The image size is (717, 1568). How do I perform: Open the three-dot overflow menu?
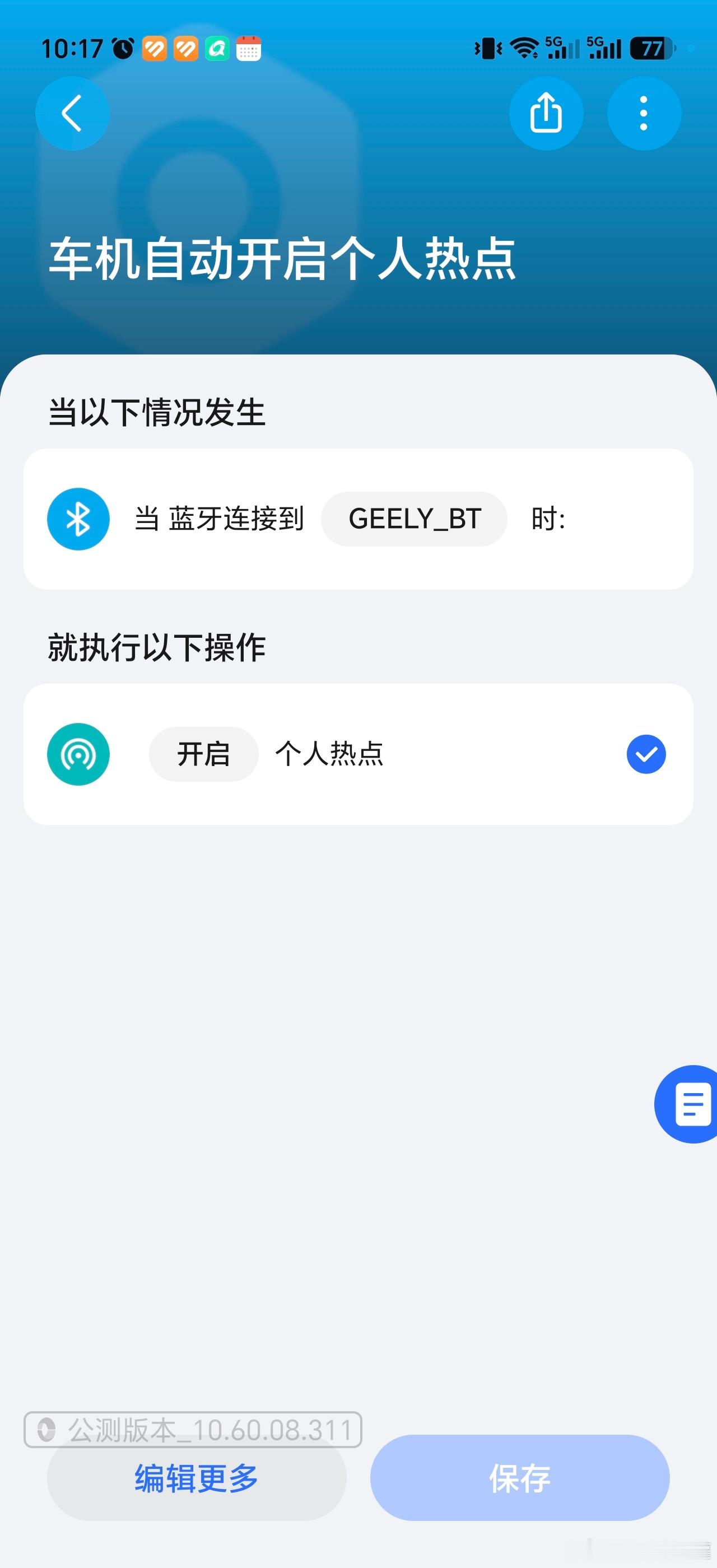pos(644,113)
